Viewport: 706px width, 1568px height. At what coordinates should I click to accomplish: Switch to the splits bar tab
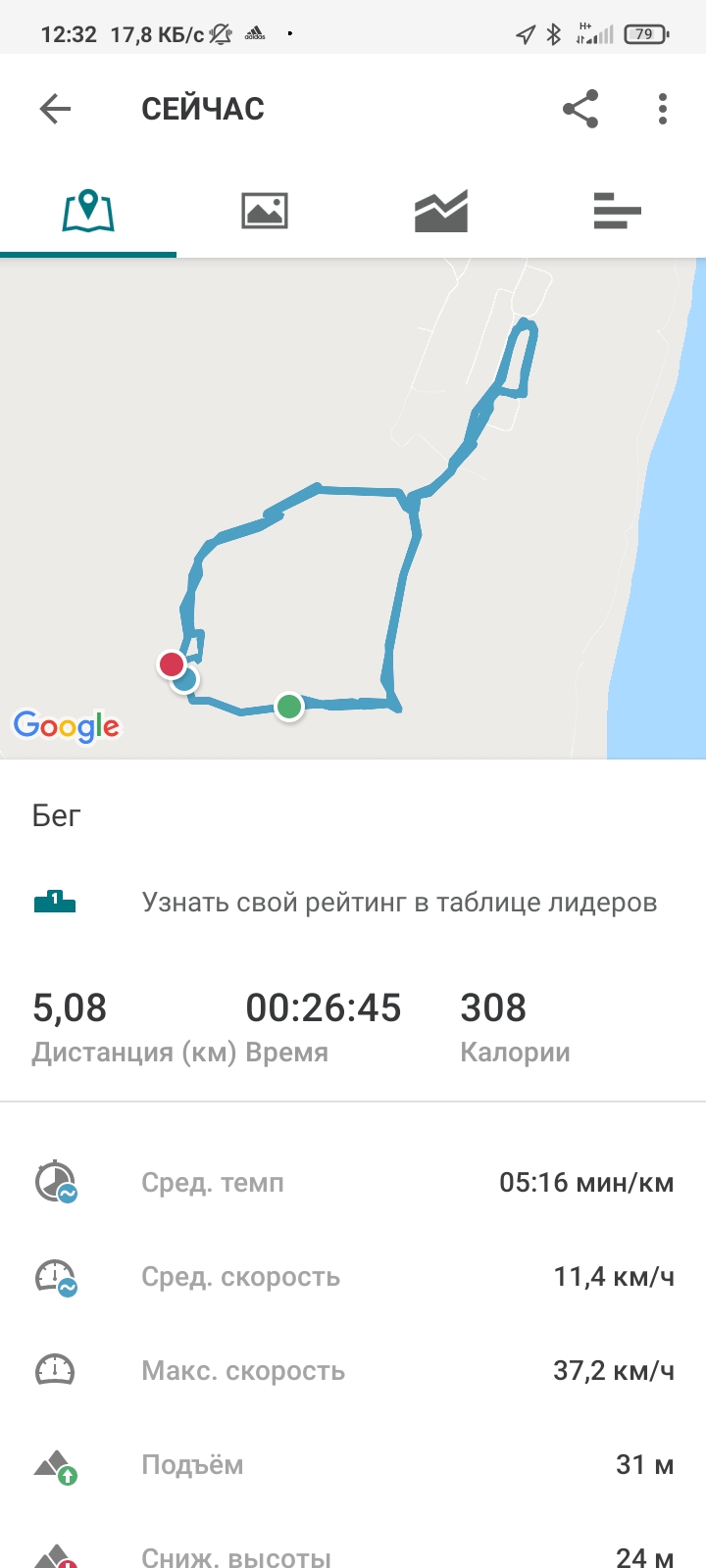(x=617, y=211)
